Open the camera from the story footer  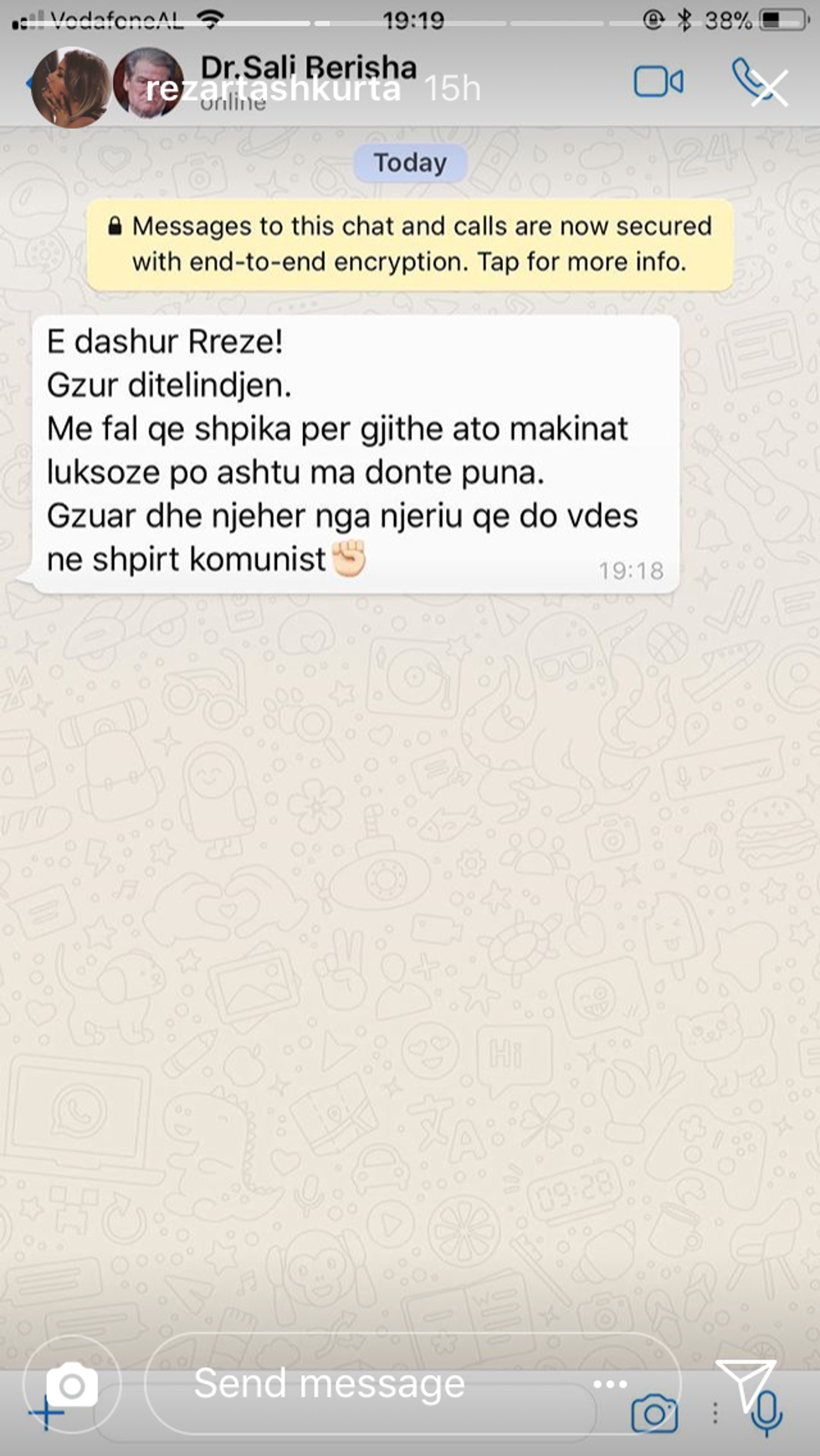tap(72, 1385)
